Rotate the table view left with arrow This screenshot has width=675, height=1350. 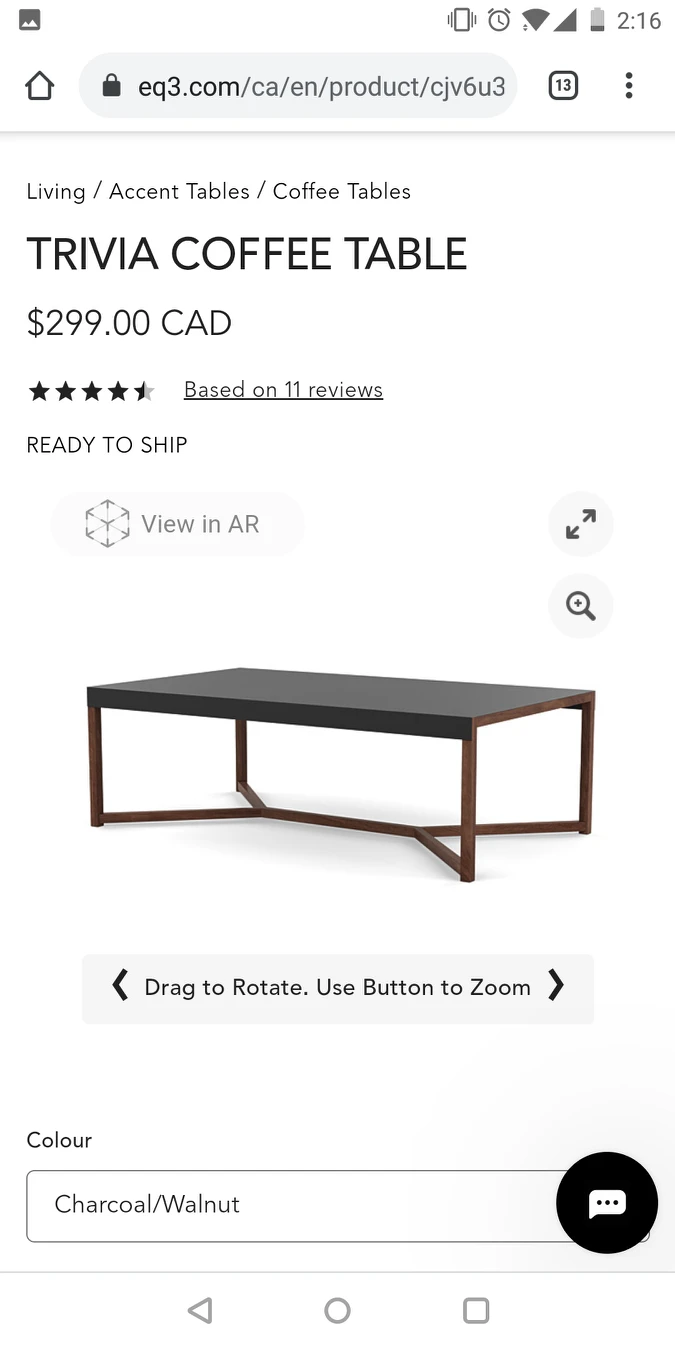tap(120, 987)
